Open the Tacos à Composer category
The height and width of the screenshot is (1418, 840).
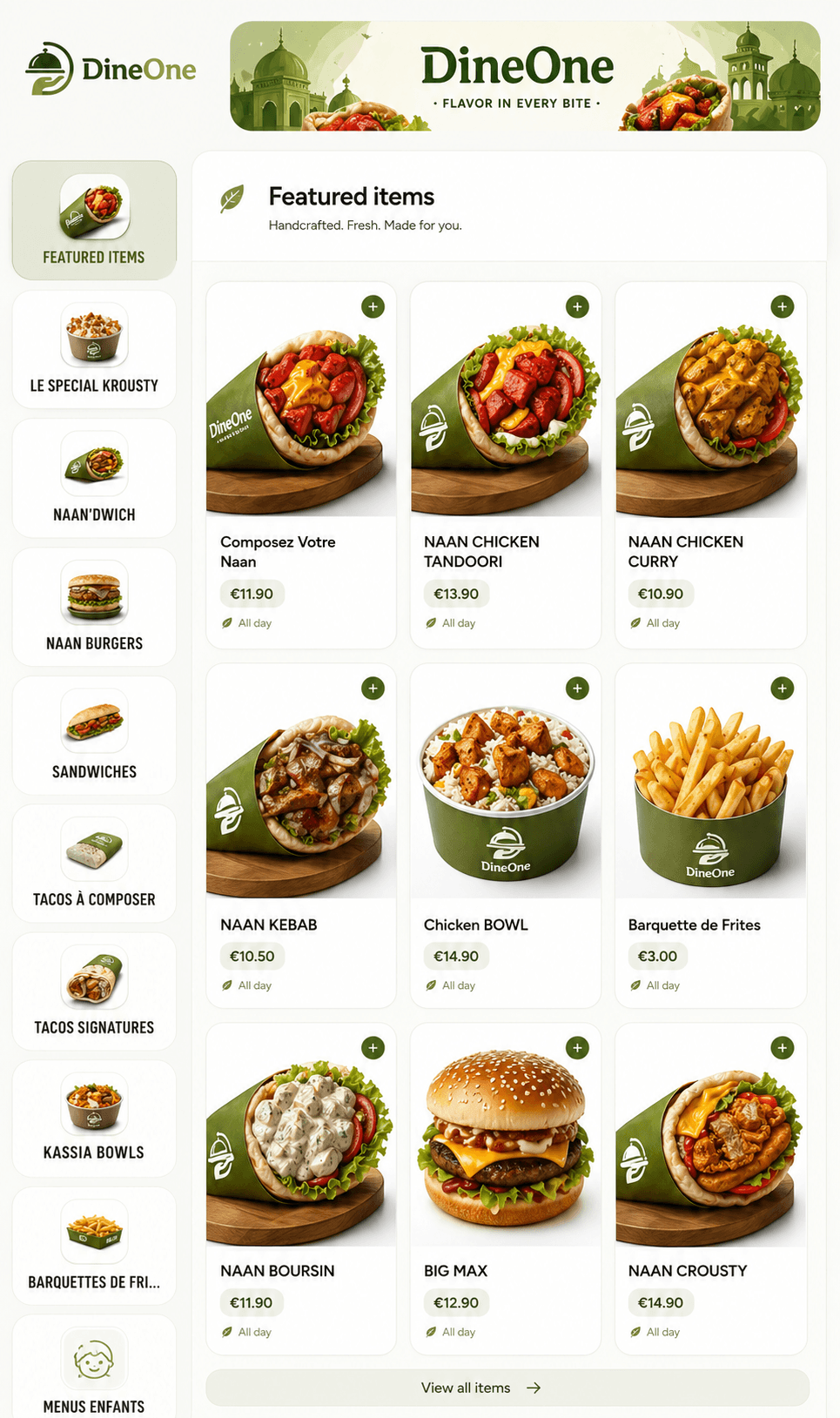(94, 863)
